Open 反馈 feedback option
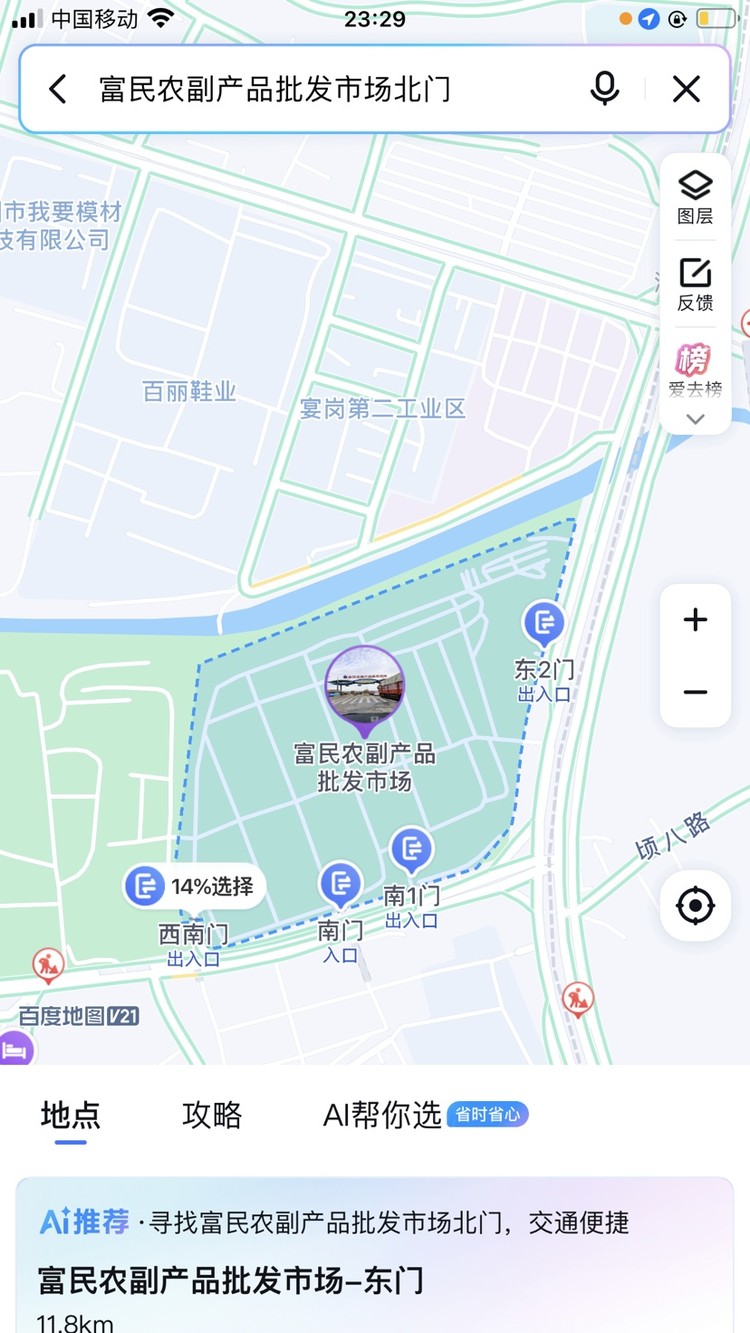This screenshot has width=750, height=1333. click(x=695, y=284)
